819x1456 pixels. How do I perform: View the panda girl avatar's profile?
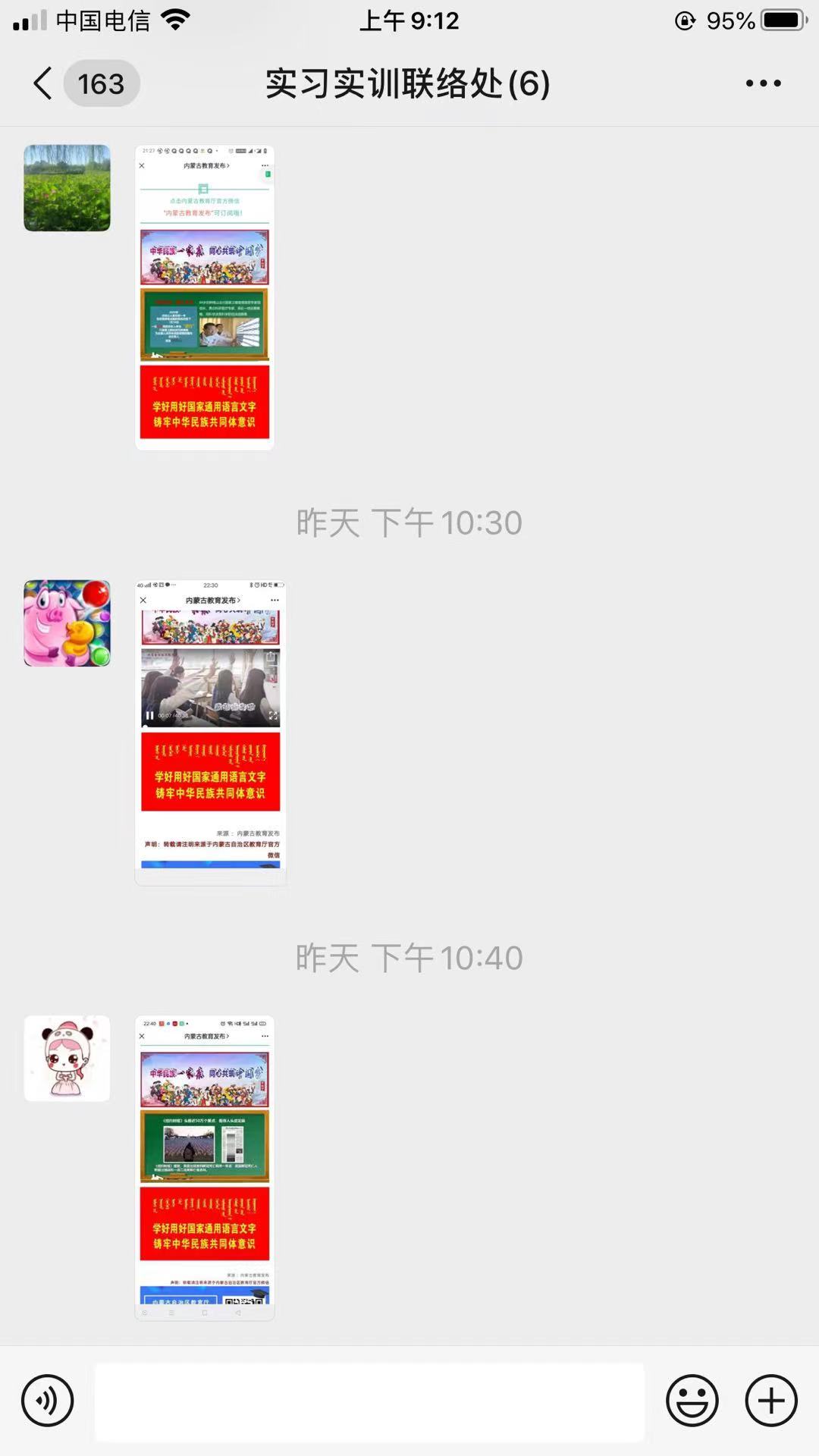tap(67, 1059)
